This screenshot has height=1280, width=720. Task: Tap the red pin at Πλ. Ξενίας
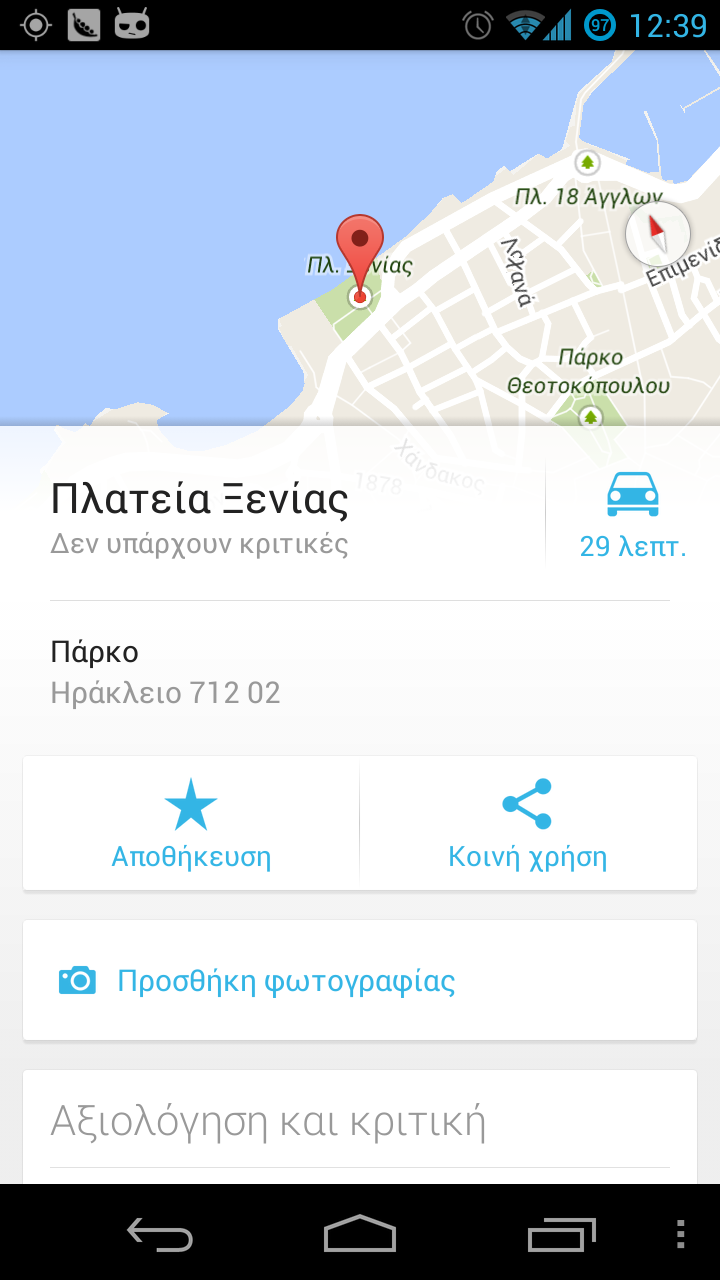pyautogui.click(x=360, y=257)
